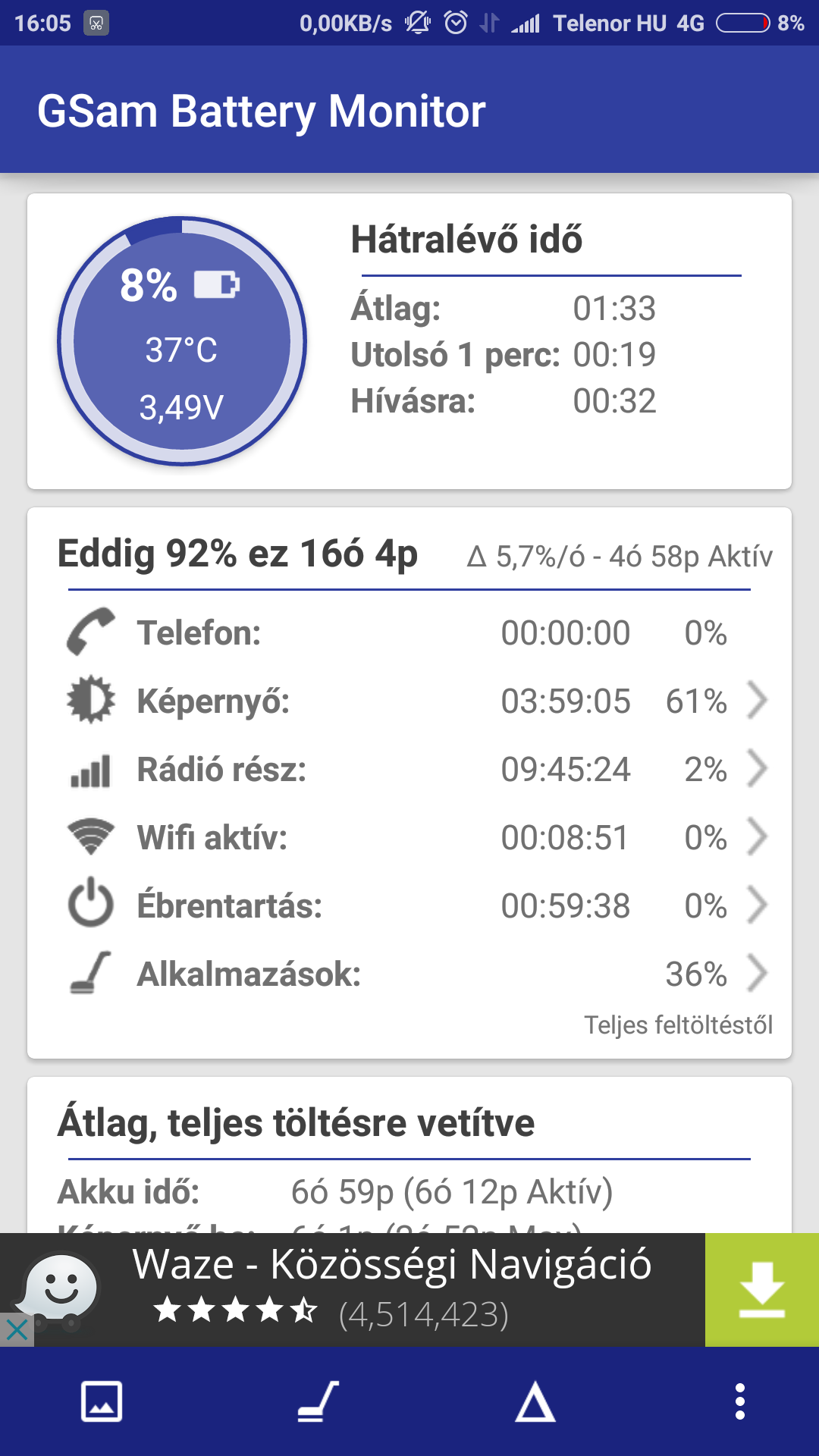
Task: Open the three-dot overflow menu
Action: [740, 1401]
